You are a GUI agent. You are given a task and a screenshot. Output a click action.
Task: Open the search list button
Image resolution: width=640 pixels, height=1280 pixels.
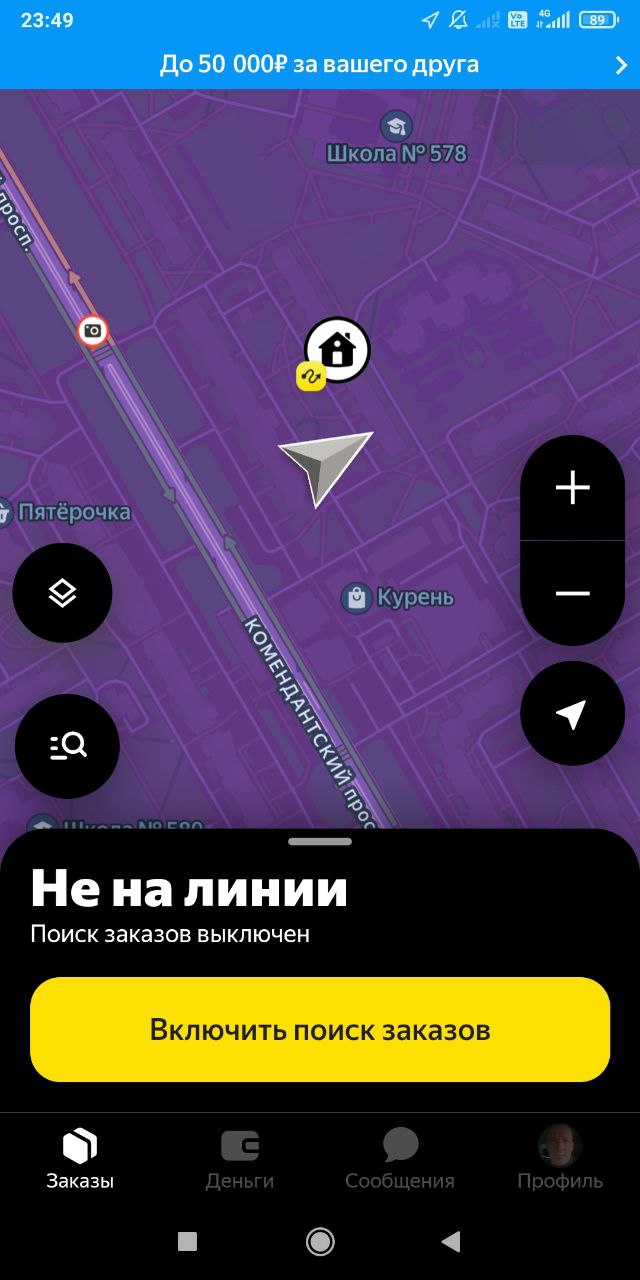pyautogui.click(x=67, y=746)
